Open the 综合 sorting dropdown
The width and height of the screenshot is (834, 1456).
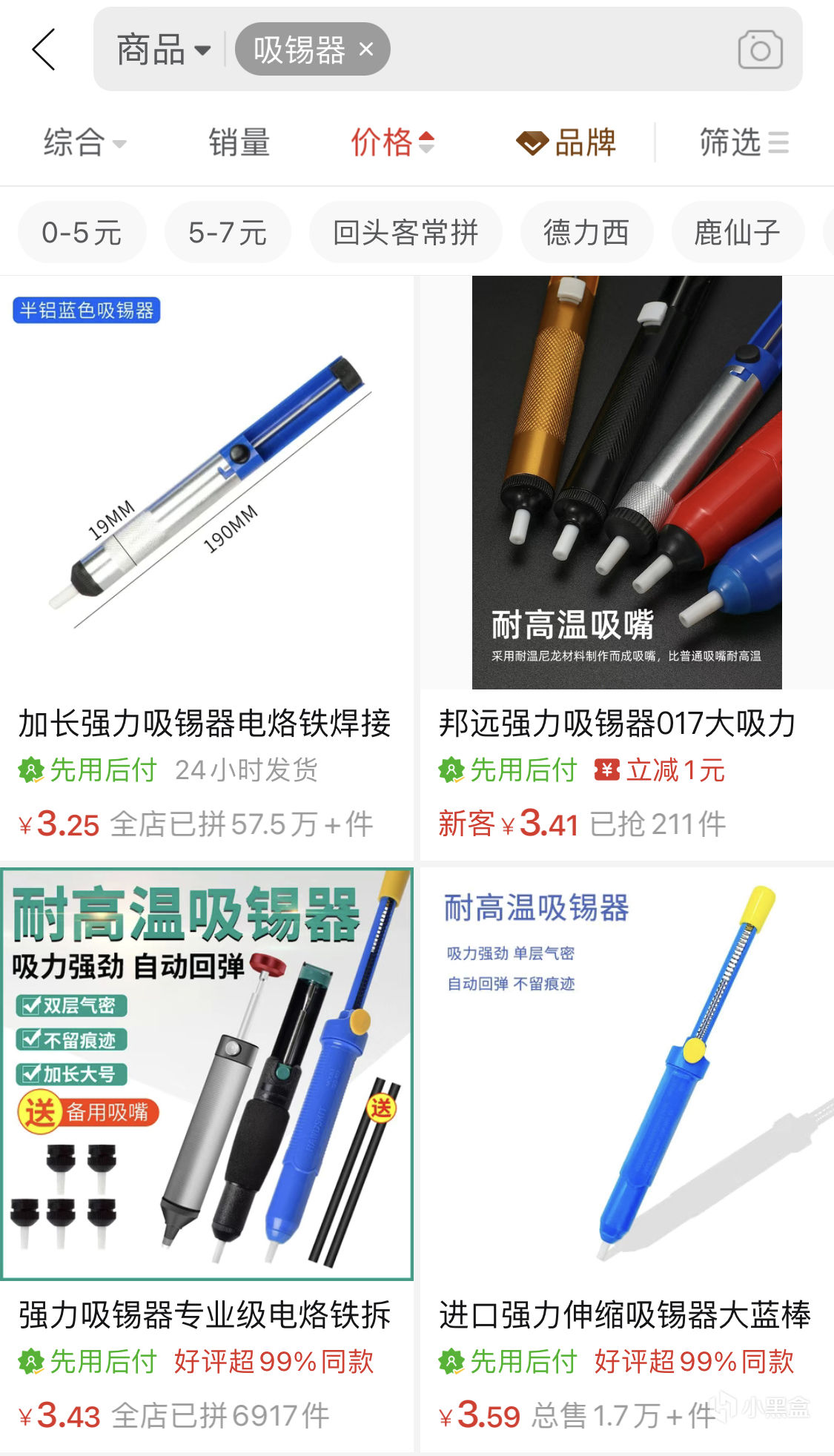(x=84, y=142)
